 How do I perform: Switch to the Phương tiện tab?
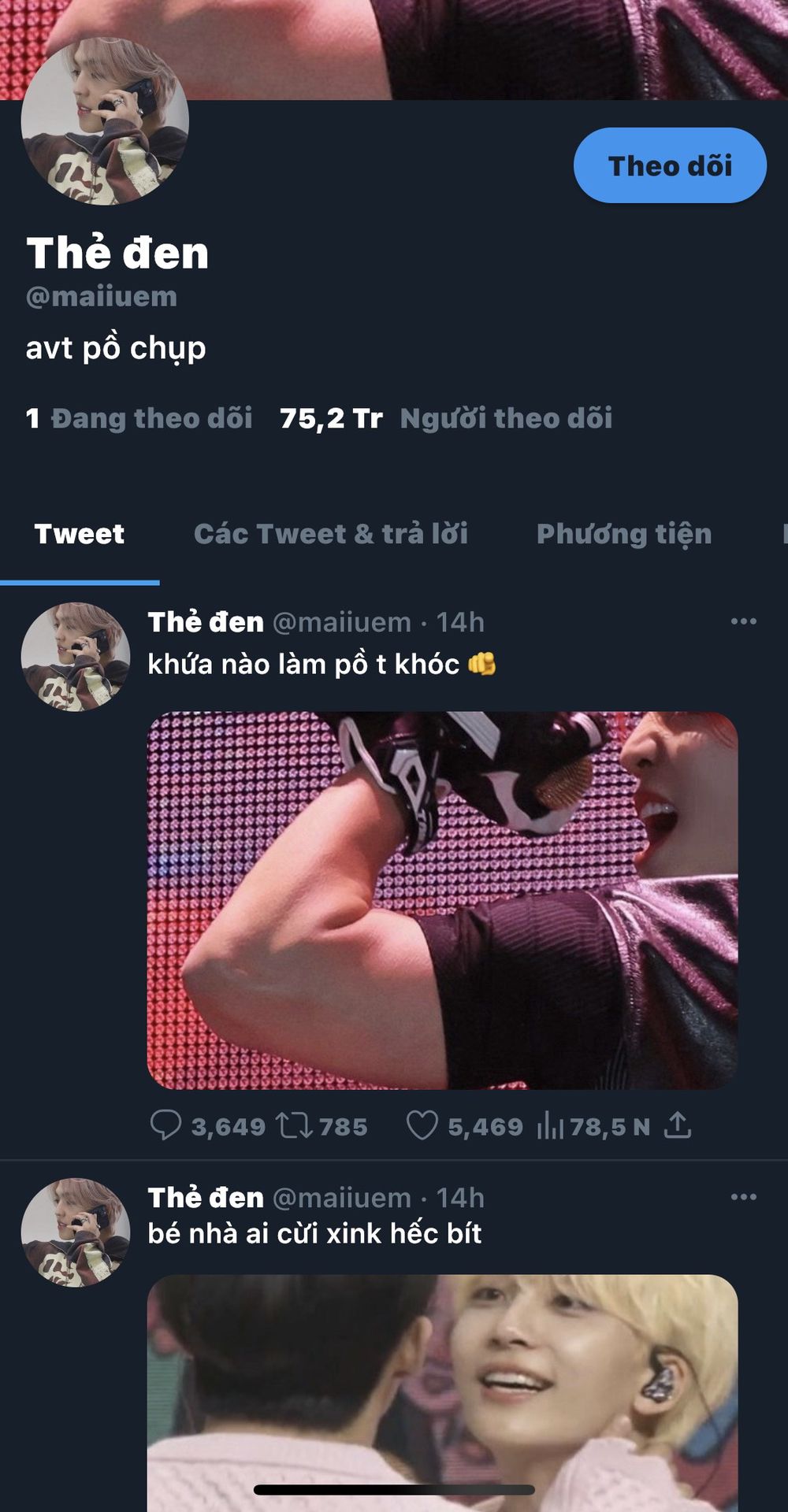coord(623,534)
